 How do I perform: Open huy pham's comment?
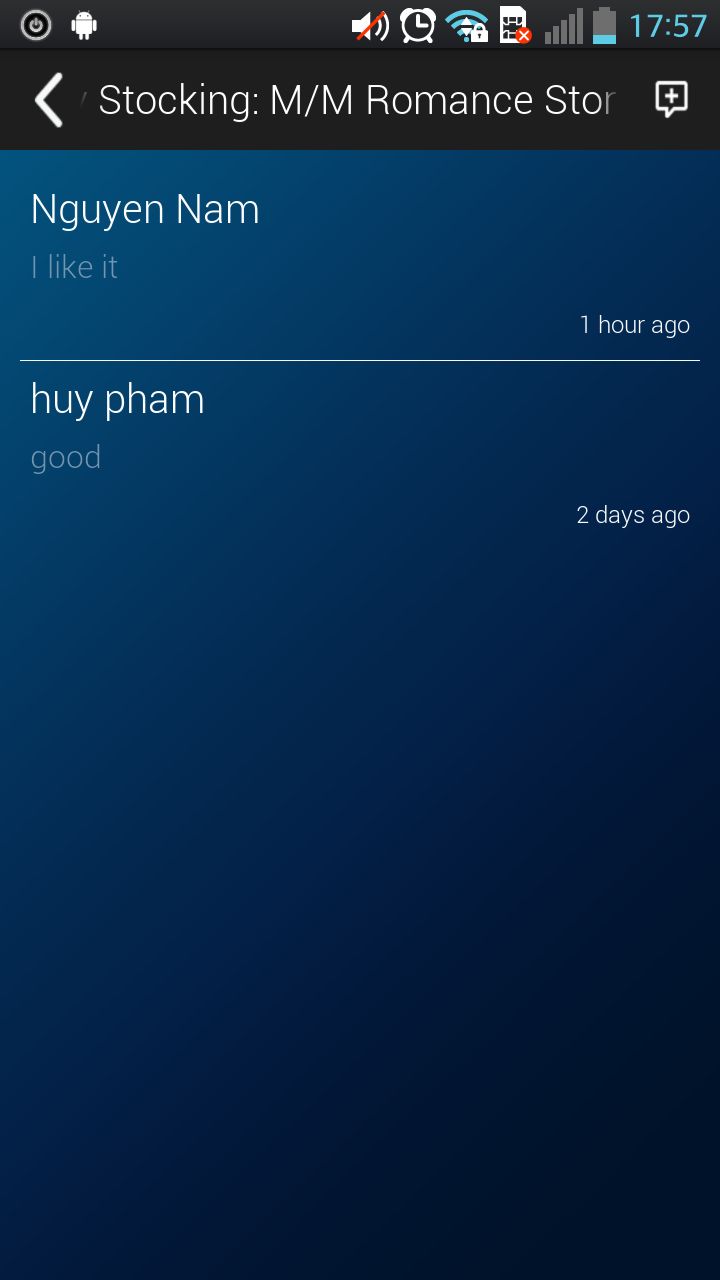(360, 446)
